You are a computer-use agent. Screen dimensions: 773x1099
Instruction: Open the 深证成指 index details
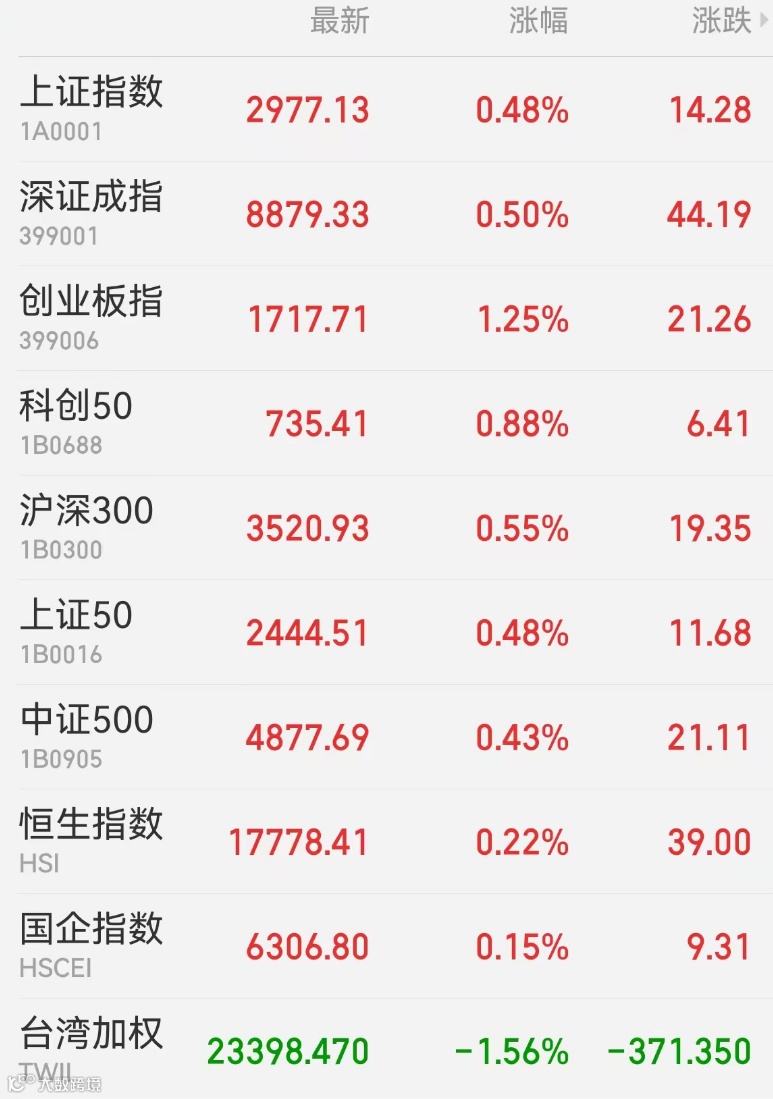[x=386, y=214]
